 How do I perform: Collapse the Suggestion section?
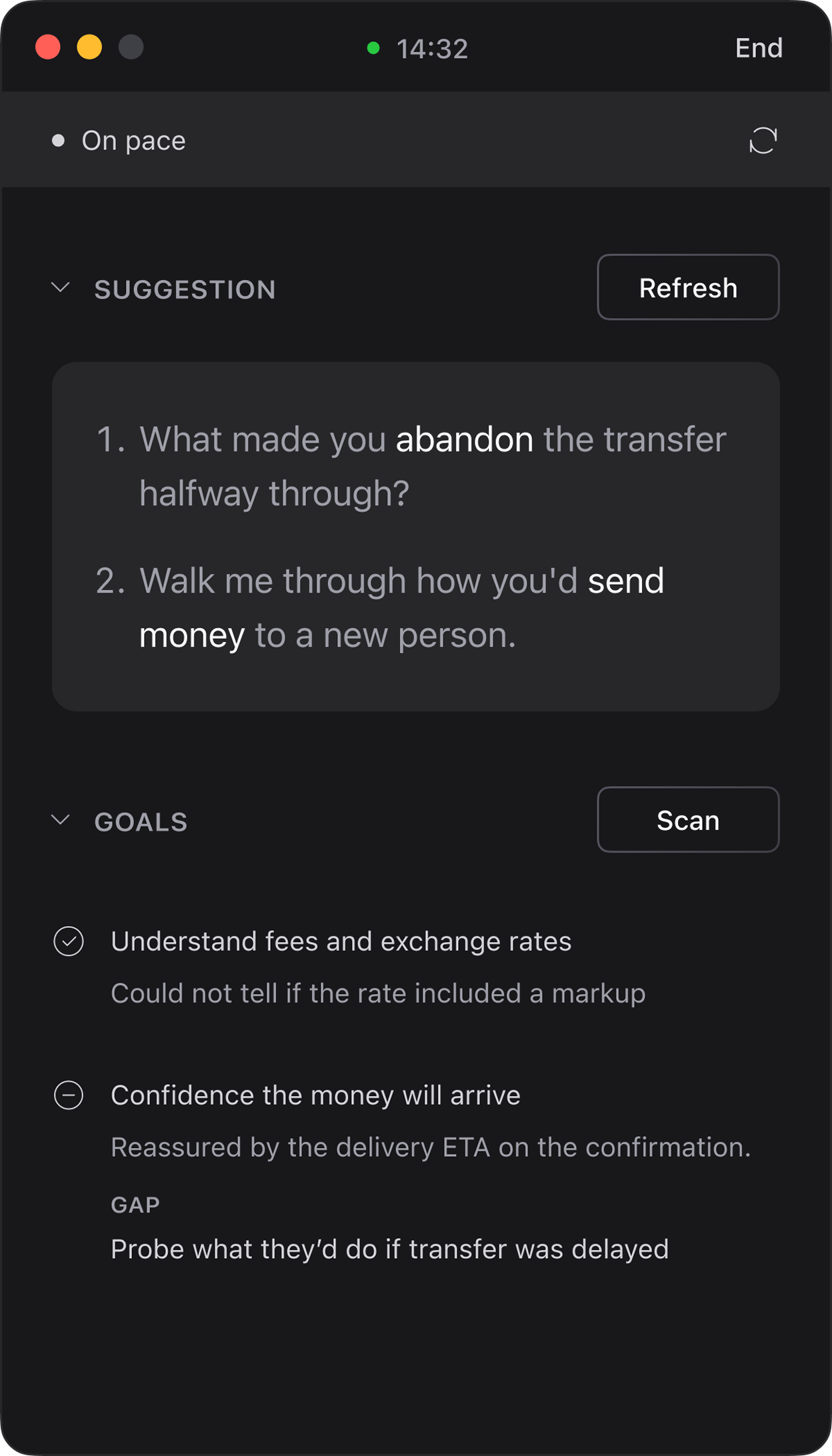[61, 288]
